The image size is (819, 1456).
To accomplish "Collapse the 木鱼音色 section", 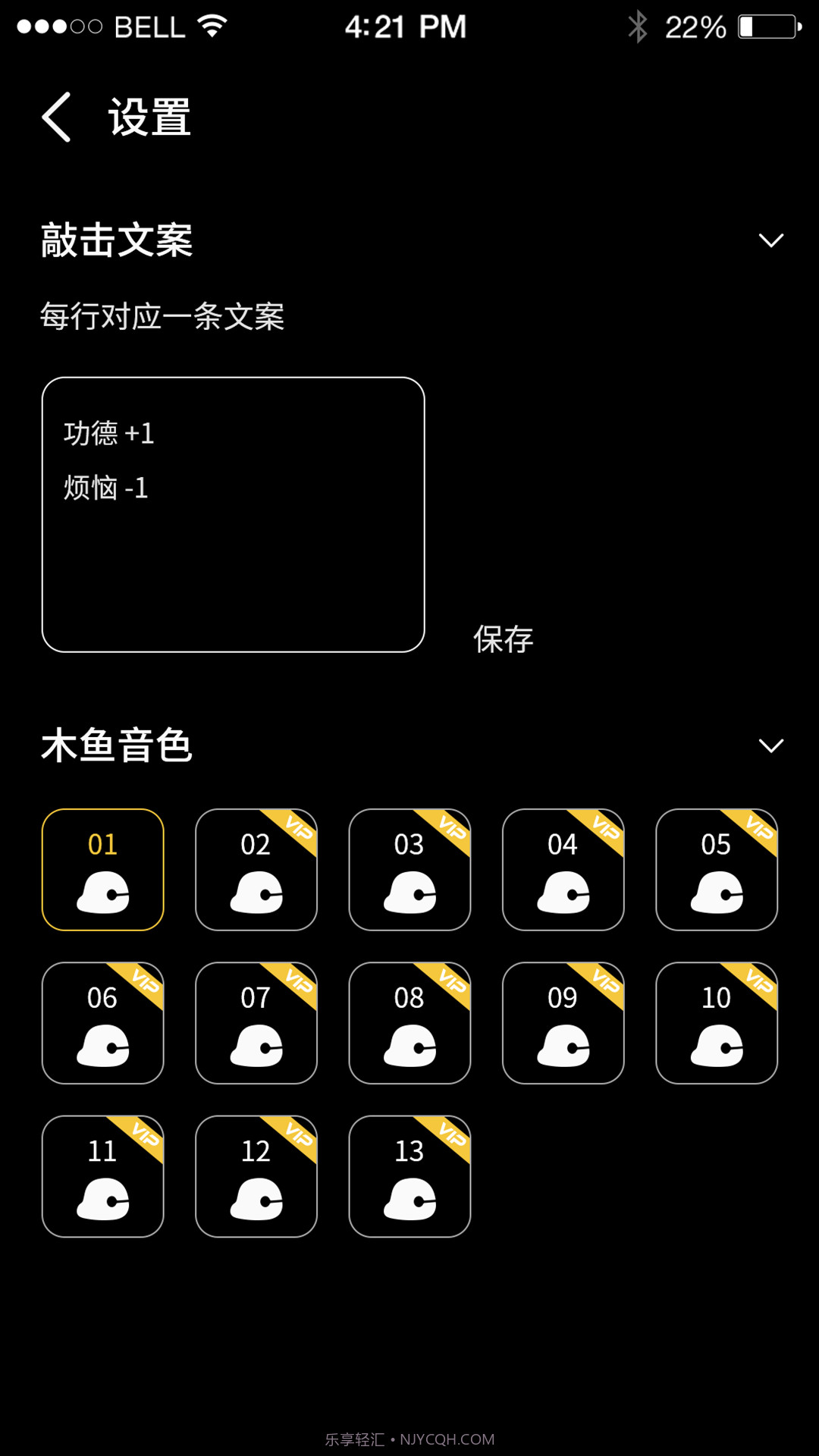I will click(771, 745).
